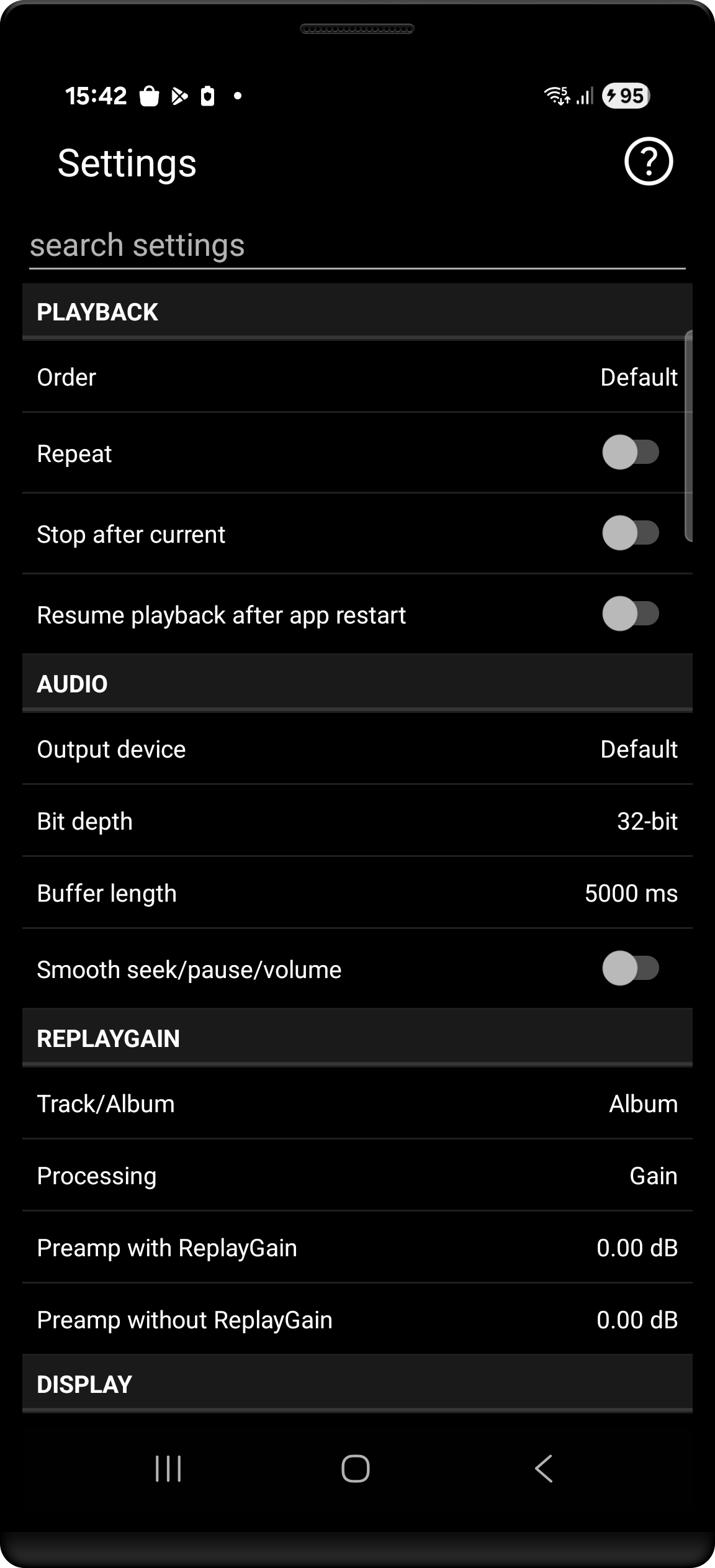Focus the search settings field

click(357, 246)
